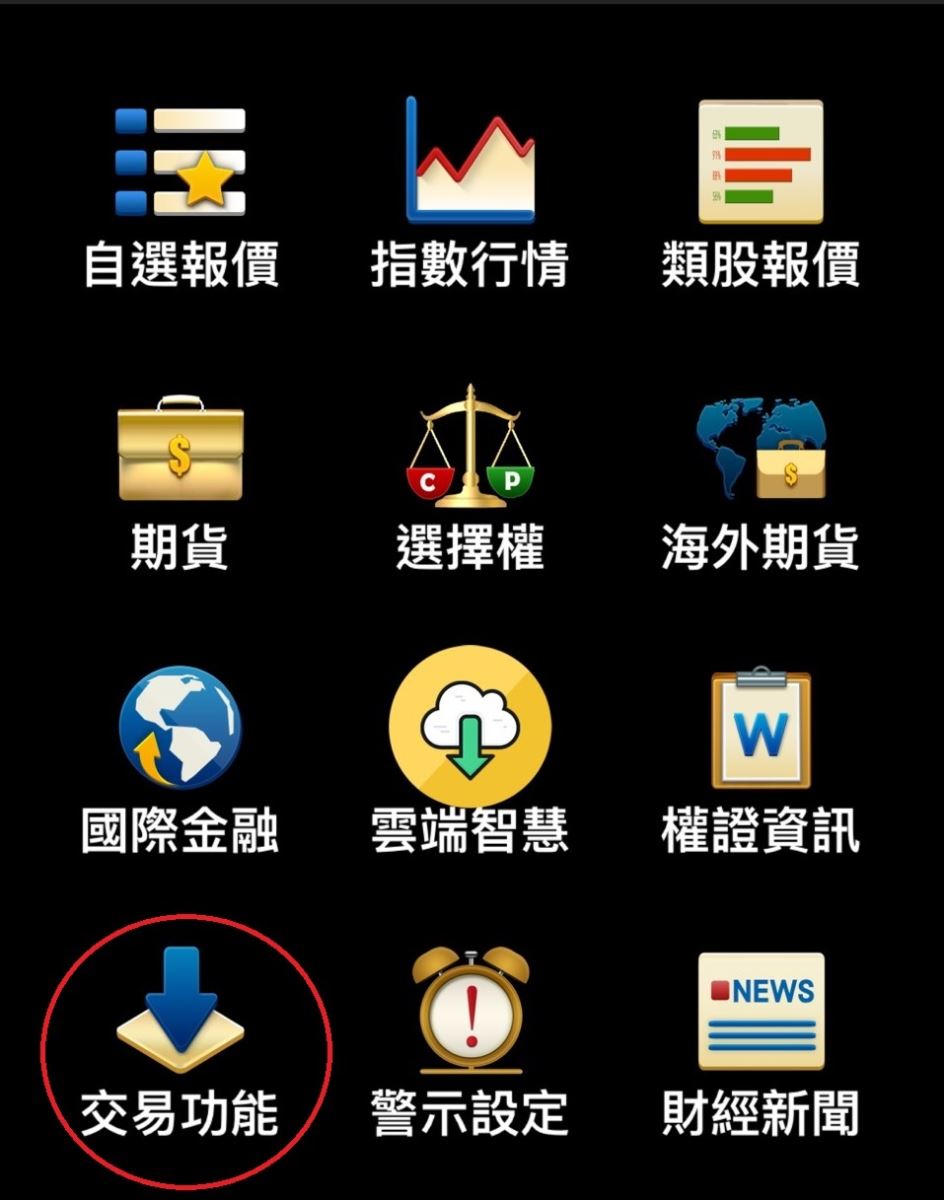Select the circled 交易功能 trading arrow icon

(178, 1010)
